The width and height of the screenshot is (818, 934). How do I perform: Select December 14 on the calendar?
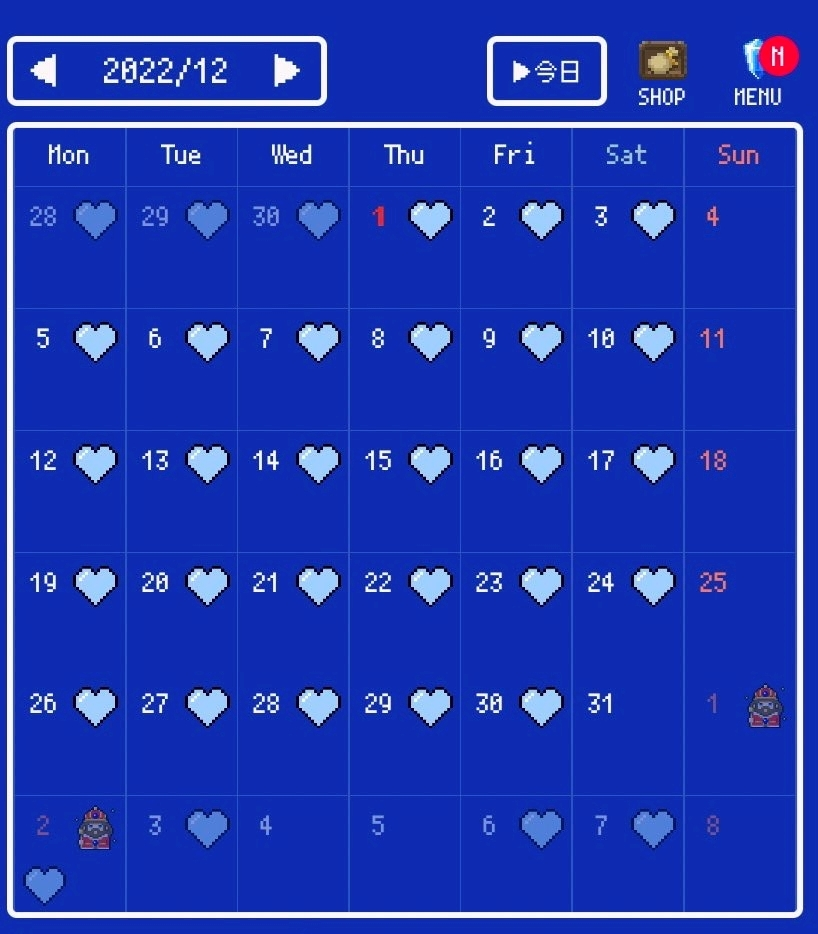(x=292, y=490)
